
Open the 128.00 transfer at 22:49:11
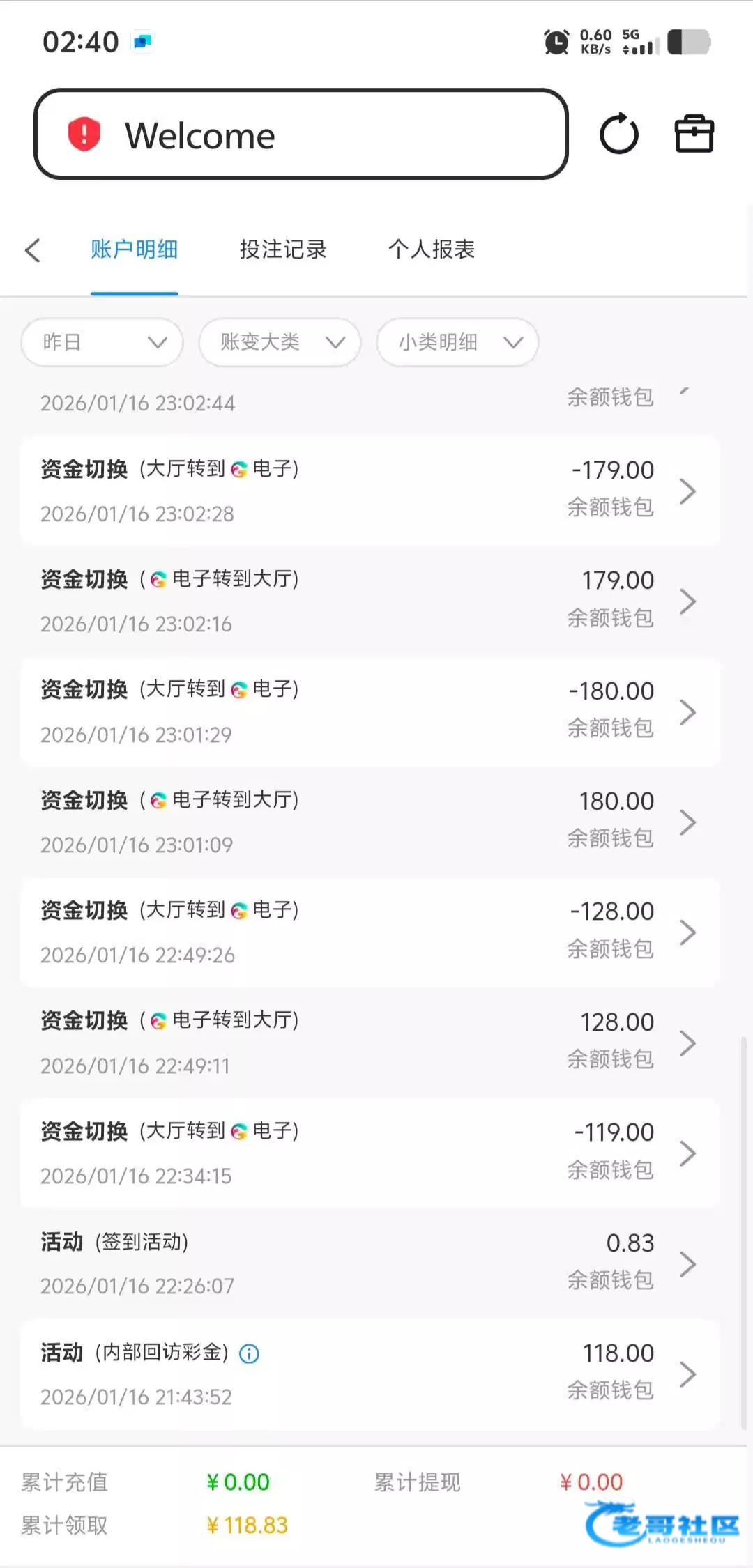coord(370,1043)
